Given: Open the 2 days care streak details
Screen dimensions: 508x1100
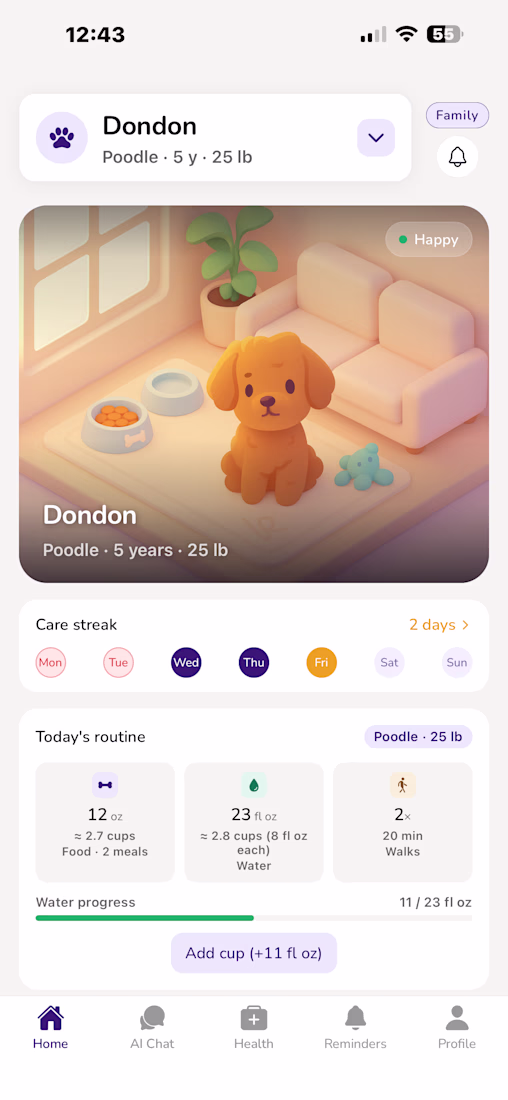Looking at the screenshot, I should (x=439, y=624).
